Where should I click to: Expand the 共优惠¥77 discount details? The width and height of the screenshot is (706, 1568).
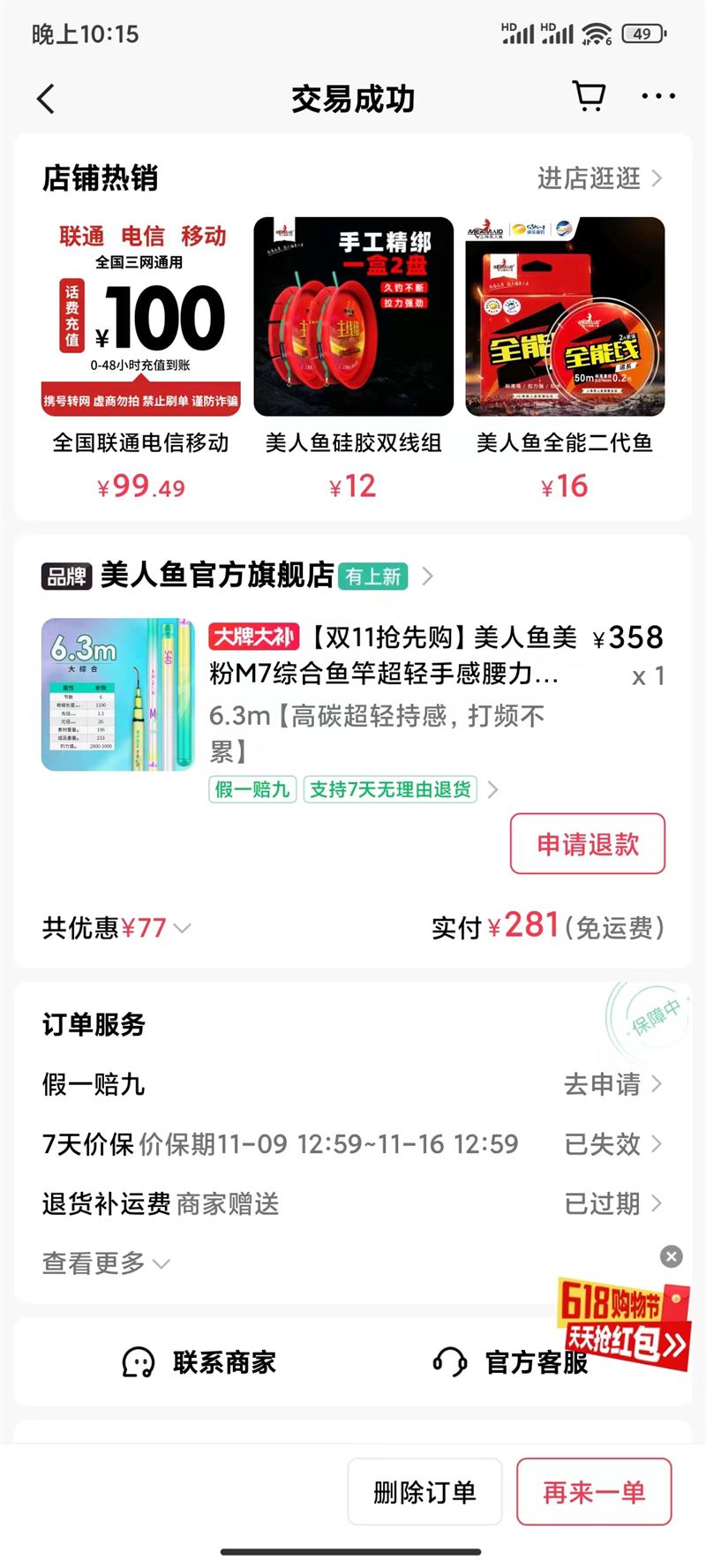point(116,928)
